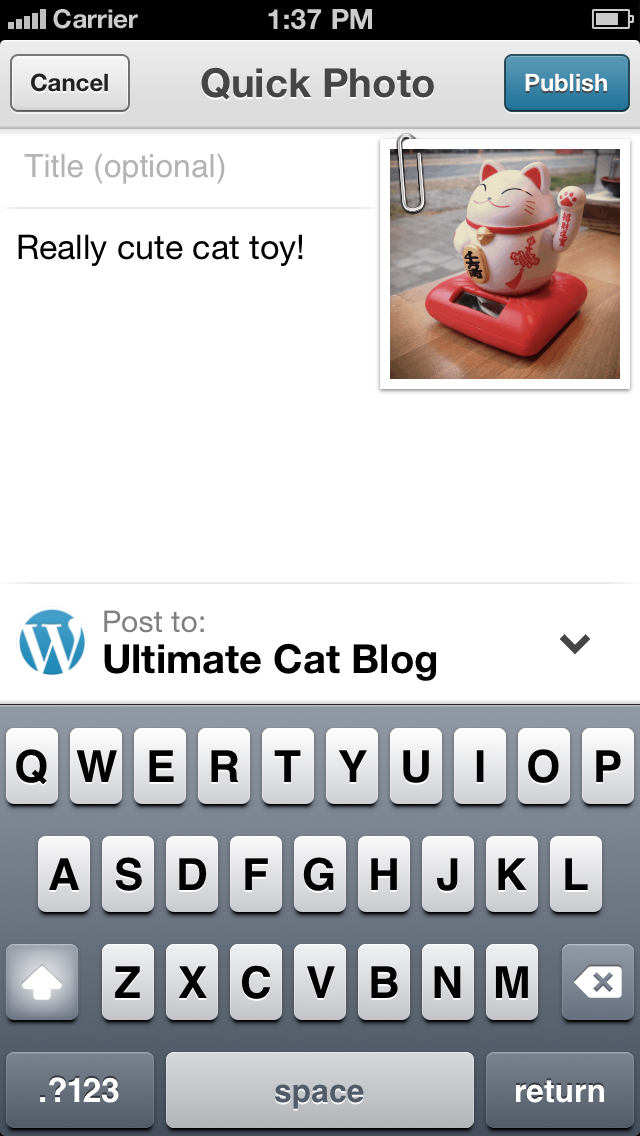Hit the return key on the keyboard
This screenshot has width=640, height=1136.
pyautogui.click(x=559, y=1091)
